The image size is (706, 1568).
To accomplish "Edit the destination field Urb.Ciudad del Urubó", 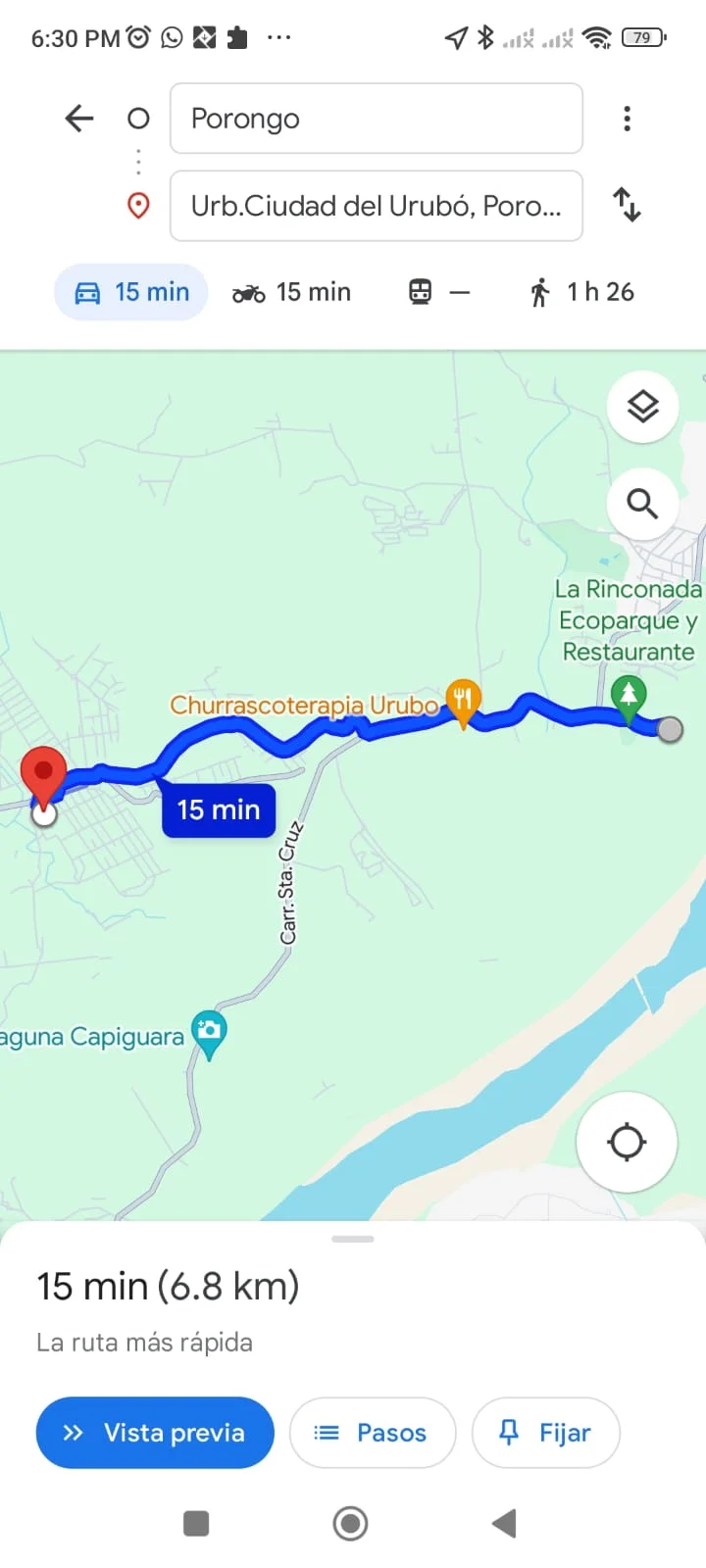I will coord(377,206).
